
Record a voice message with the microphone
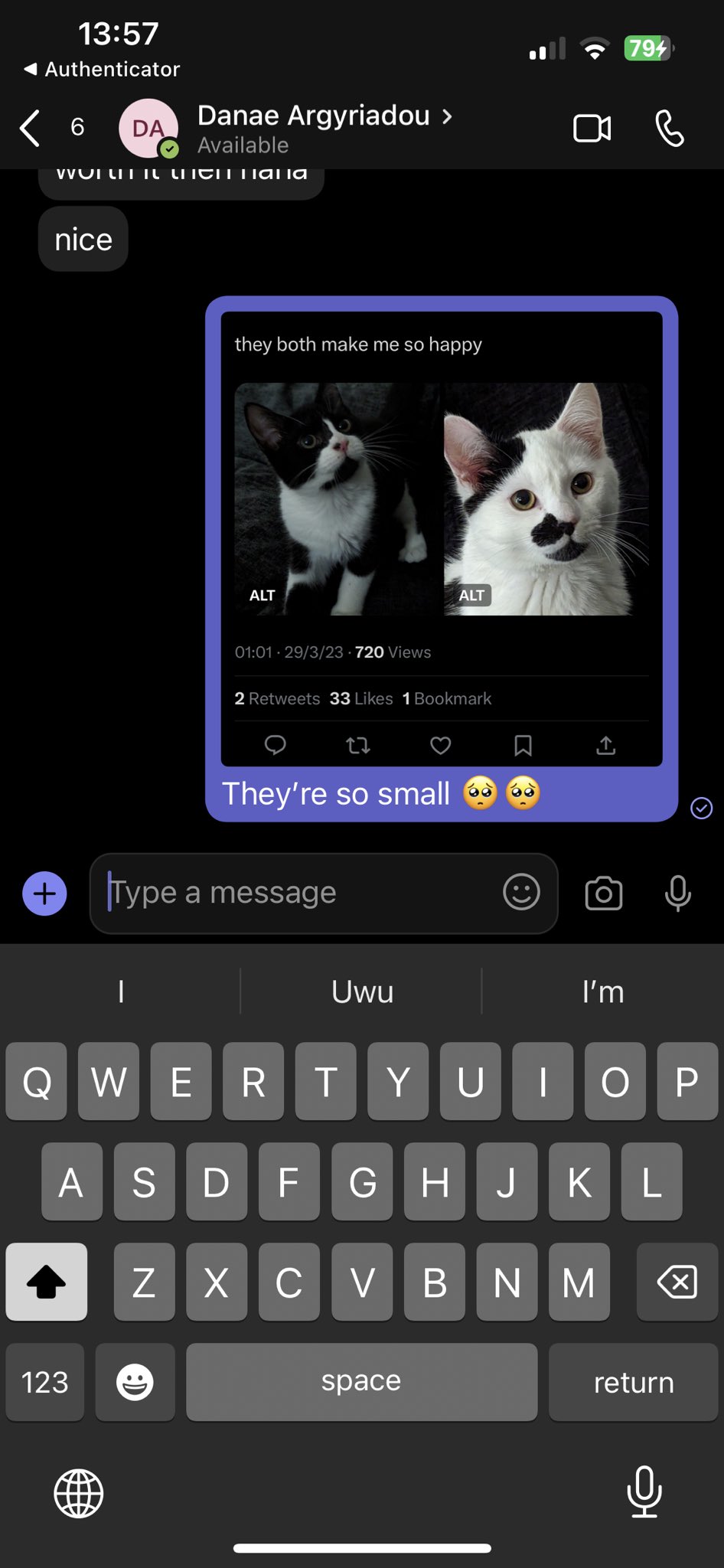point(677,893)
